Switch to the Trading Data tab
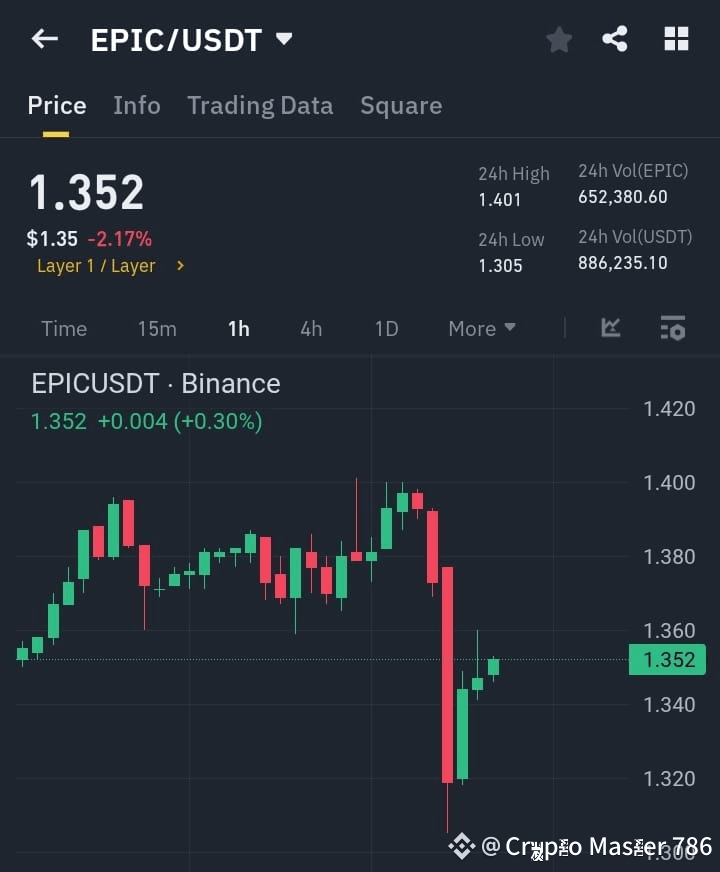The width and height of the screenshot is (720, 872). point(260,105)
